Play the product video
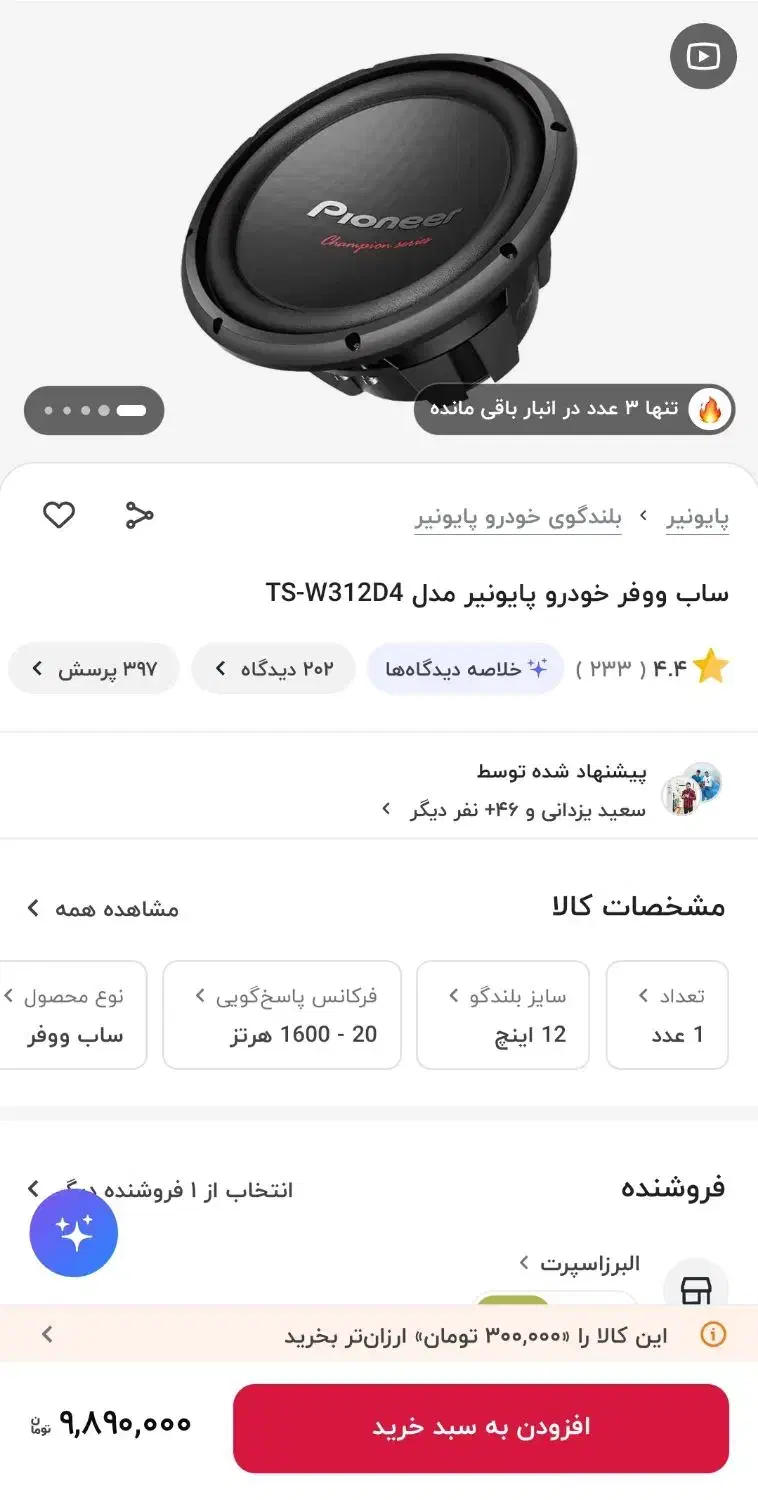Screen dimensions: 758x1500 point(703,56)
